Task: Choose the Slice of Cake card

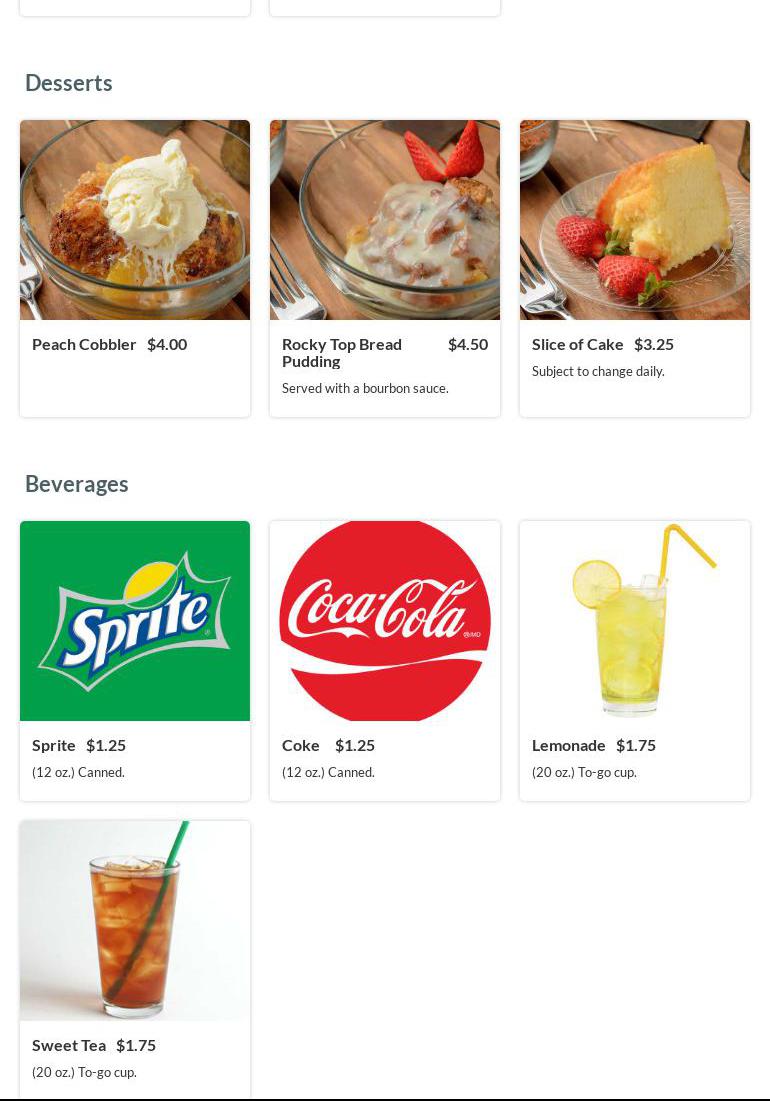Action: tap(635, 268)
